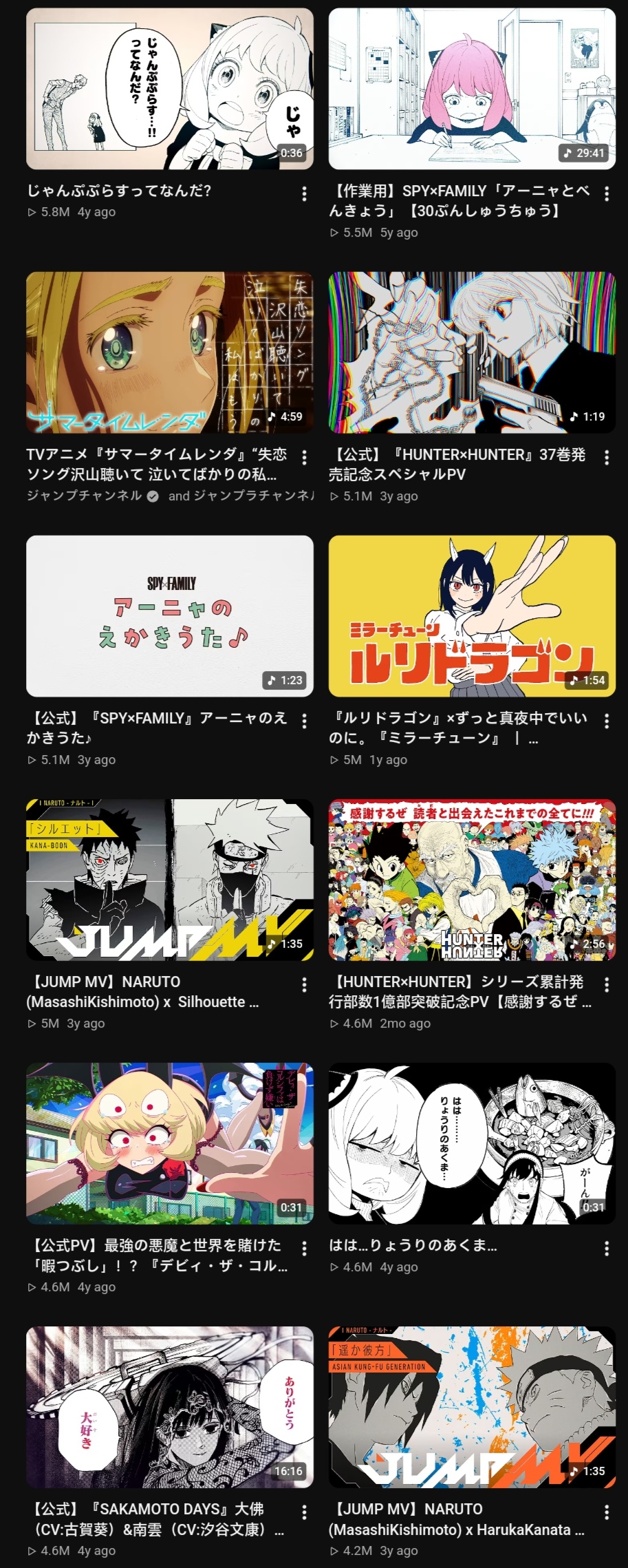Open JUMP MV NARUTO x HarukaKanata video
Image resolution: width=628 pixels, height=1568 pixels.
pos(472,1407)
